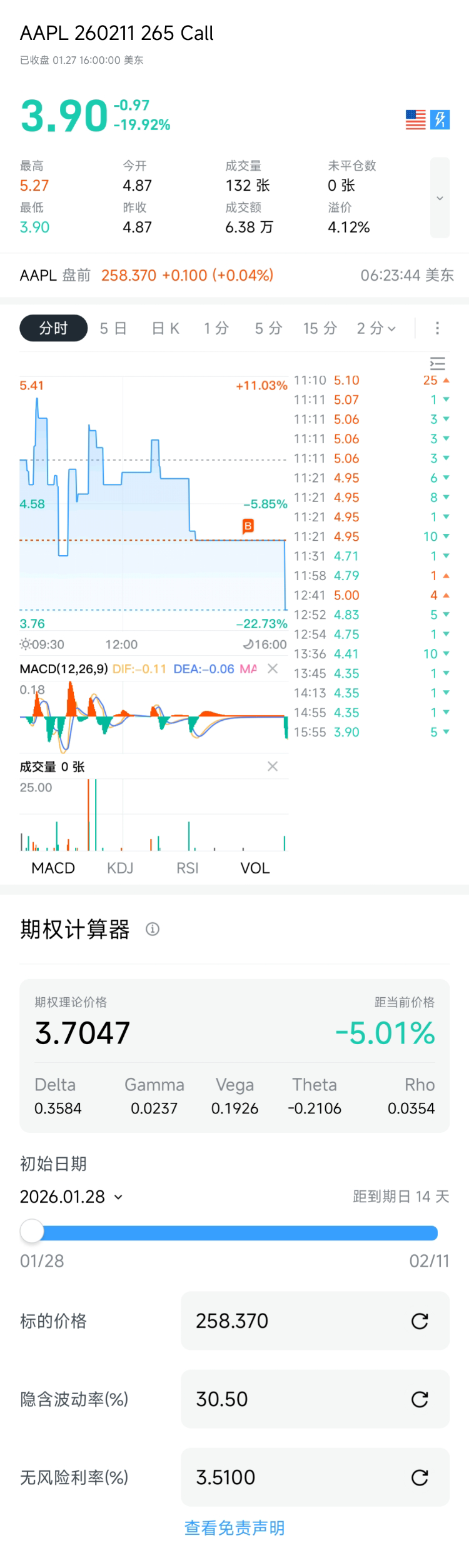Switch chart to 5日 view
Screen dimensions: 469x1568
[x=113, y=328]
